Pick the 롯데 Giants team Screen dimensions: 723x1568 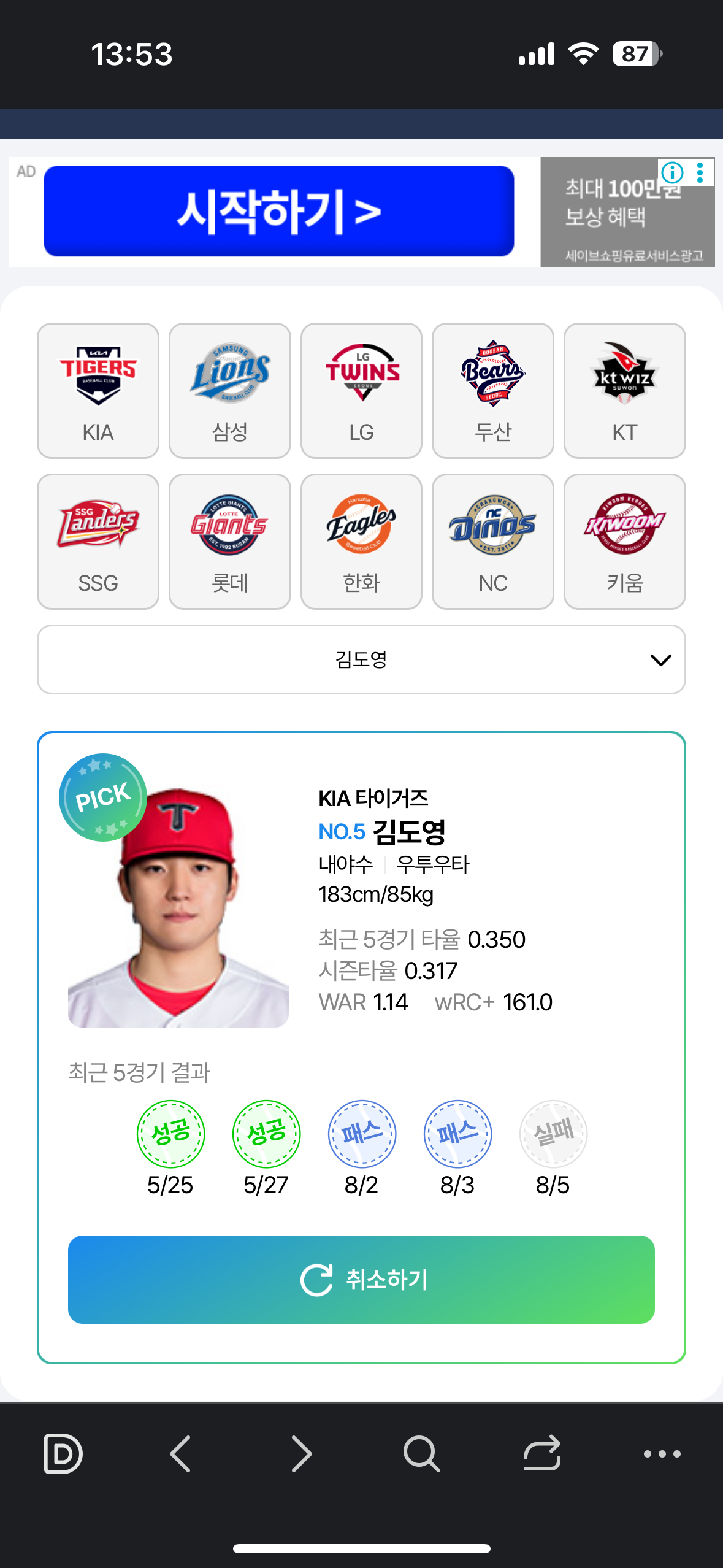click(230, 542)
